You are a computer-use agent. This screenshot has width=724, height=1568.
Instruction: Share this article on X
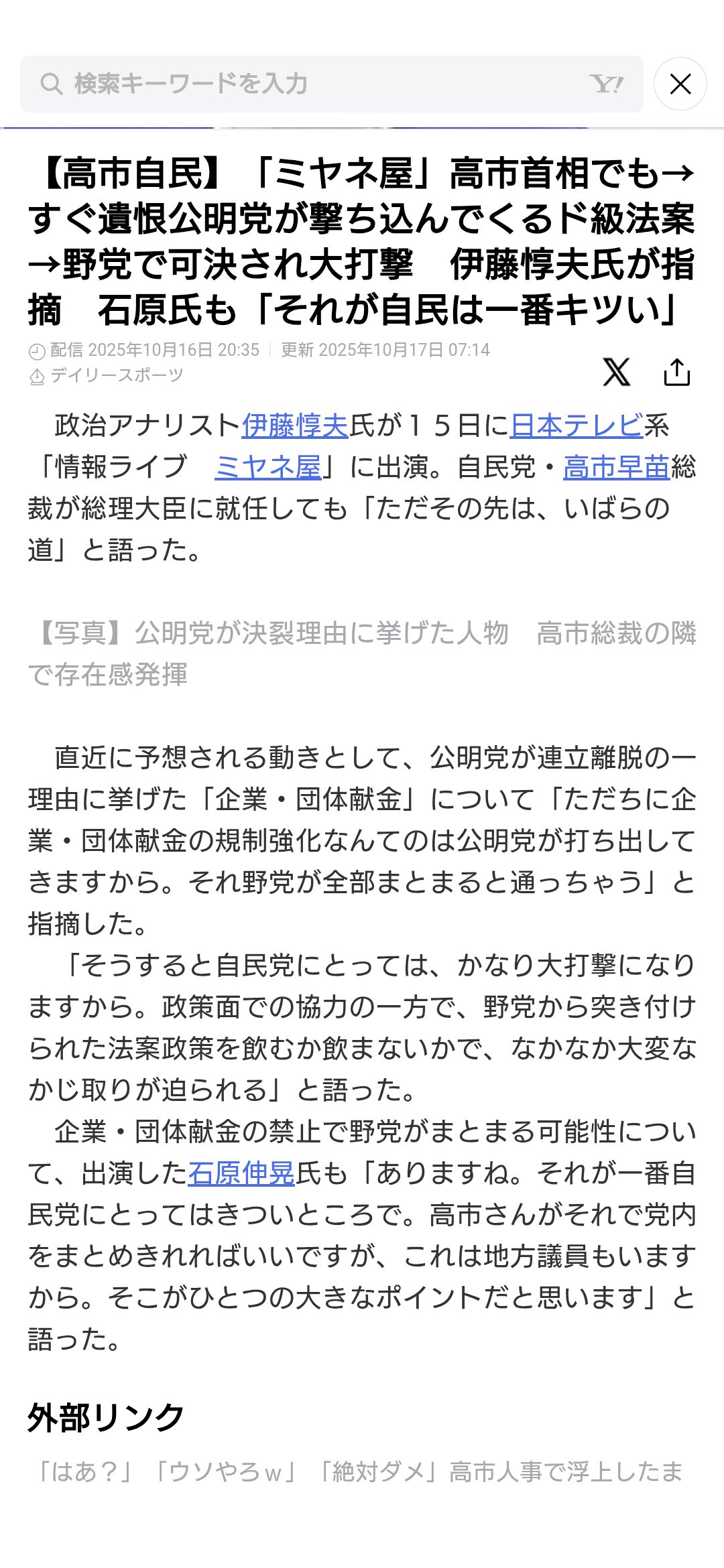tap(616, 372)
